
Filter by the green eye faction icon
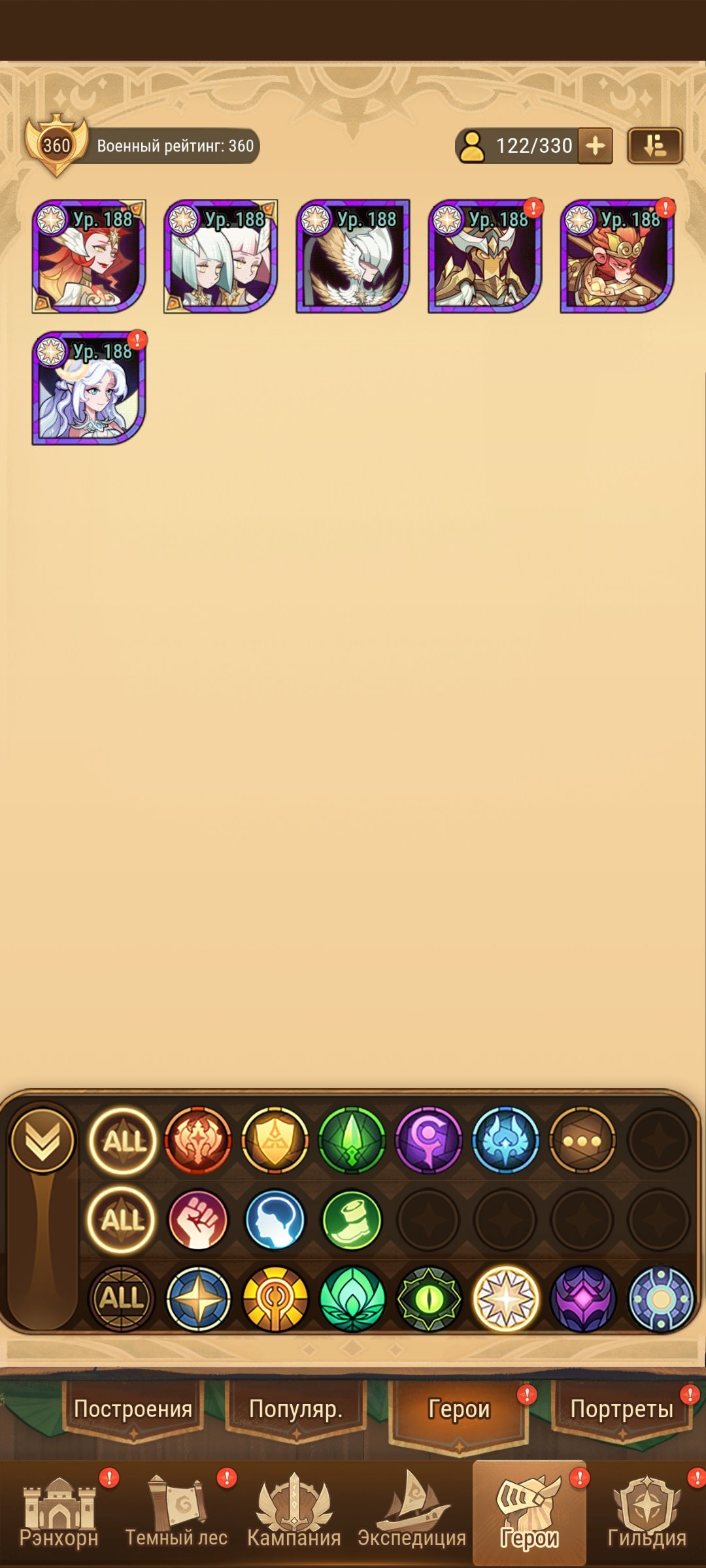click(429, 1299)
